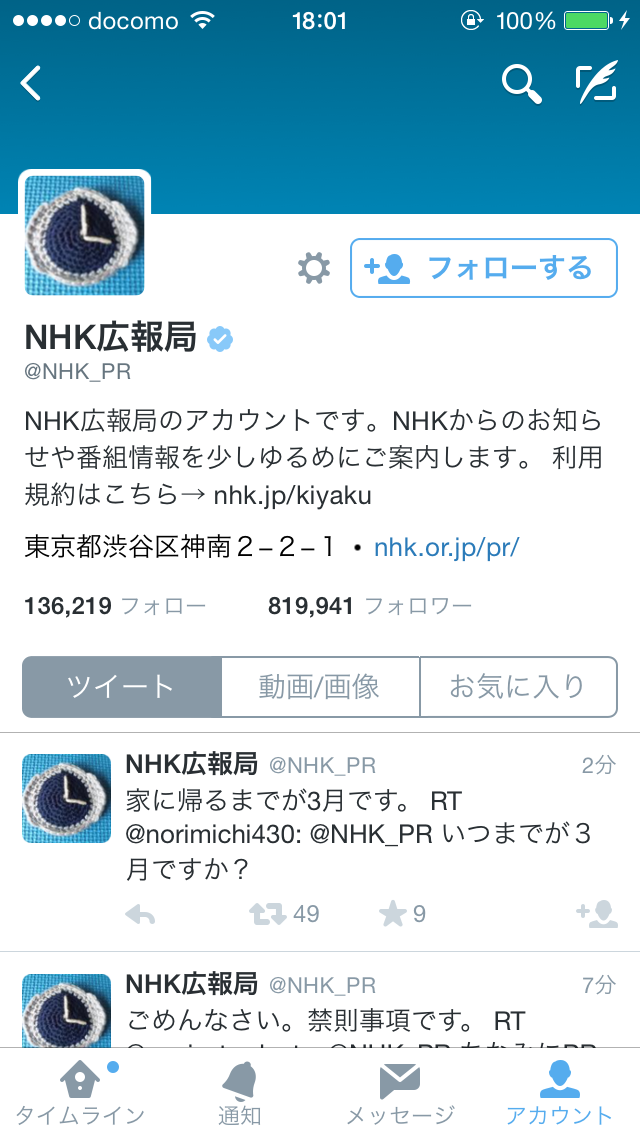Image resolution: width=640 pixels, height=1136 pixels.
Task: View the 136,219 フォロー list
Action: pyautogui.click(x=114, y=606)
